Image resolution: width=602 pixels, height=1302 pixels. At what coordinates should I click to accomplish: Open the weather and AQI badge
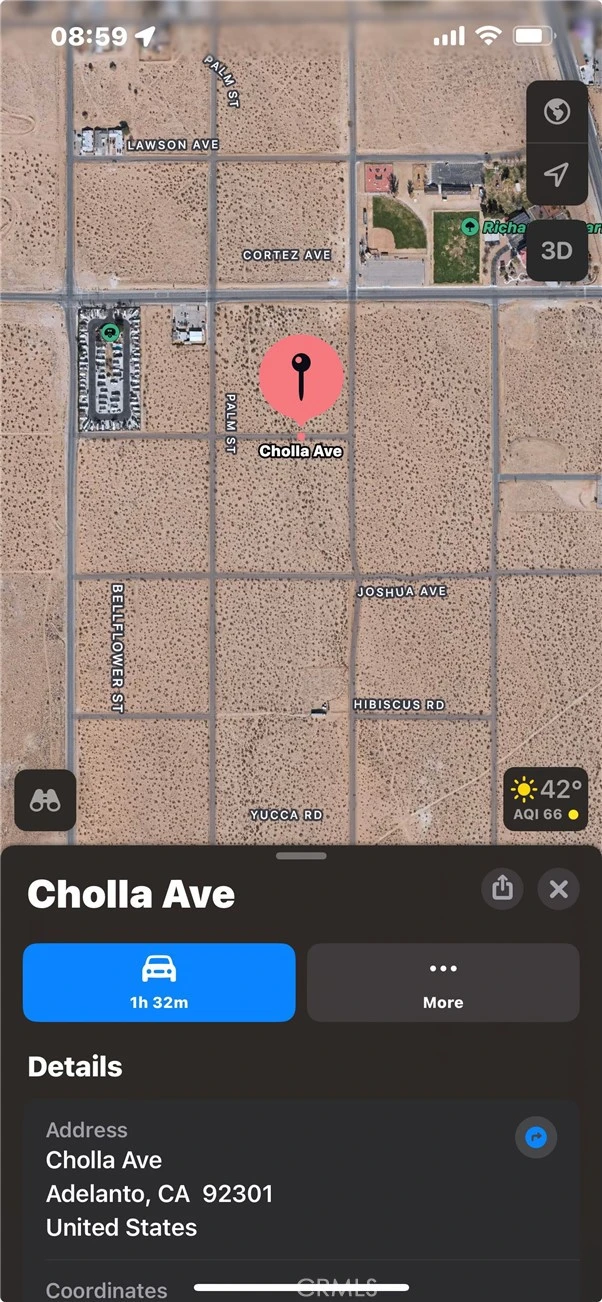[545, 799]
